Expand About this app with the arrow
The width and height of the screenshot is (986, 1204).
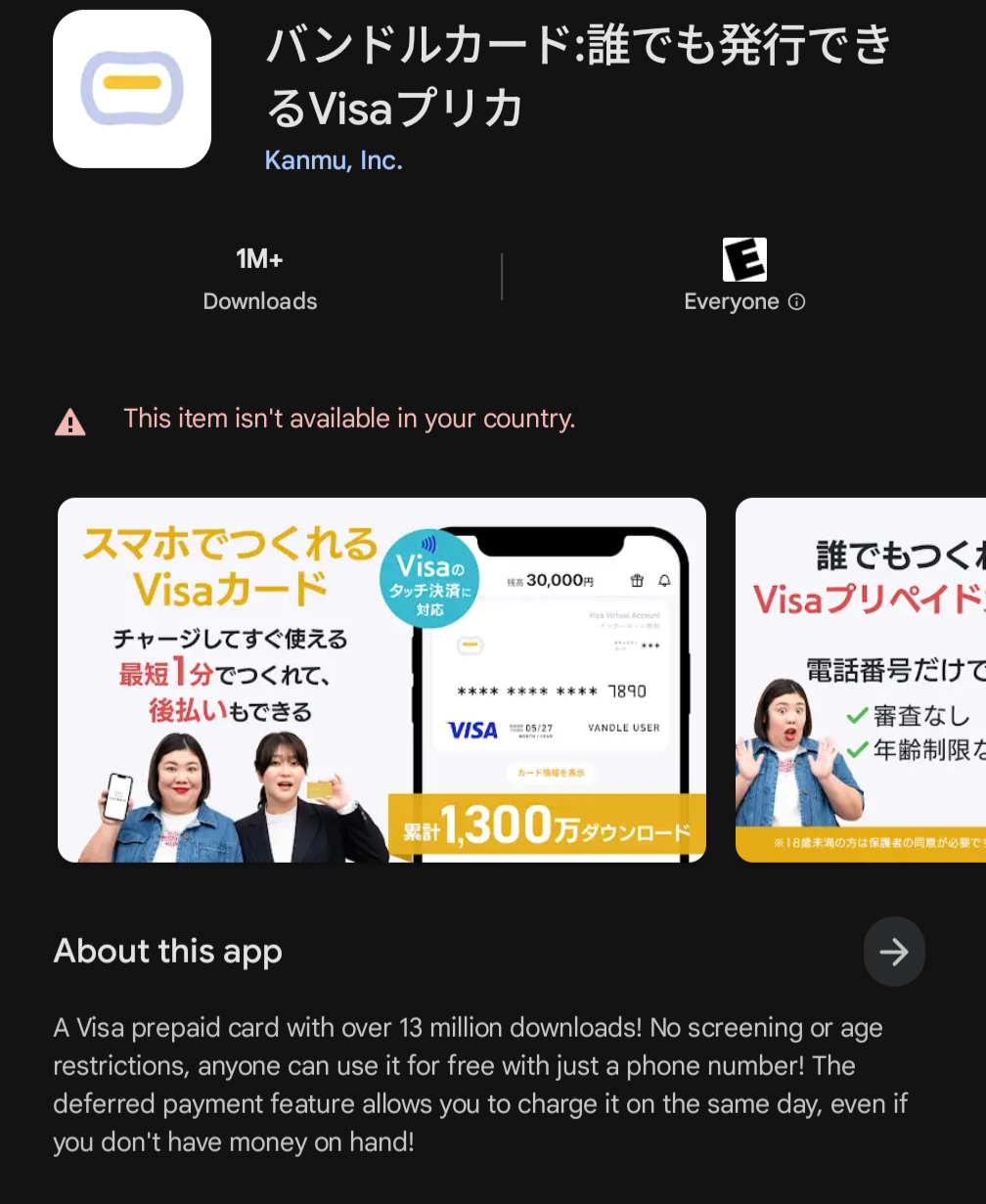click(x=893, y=952)
